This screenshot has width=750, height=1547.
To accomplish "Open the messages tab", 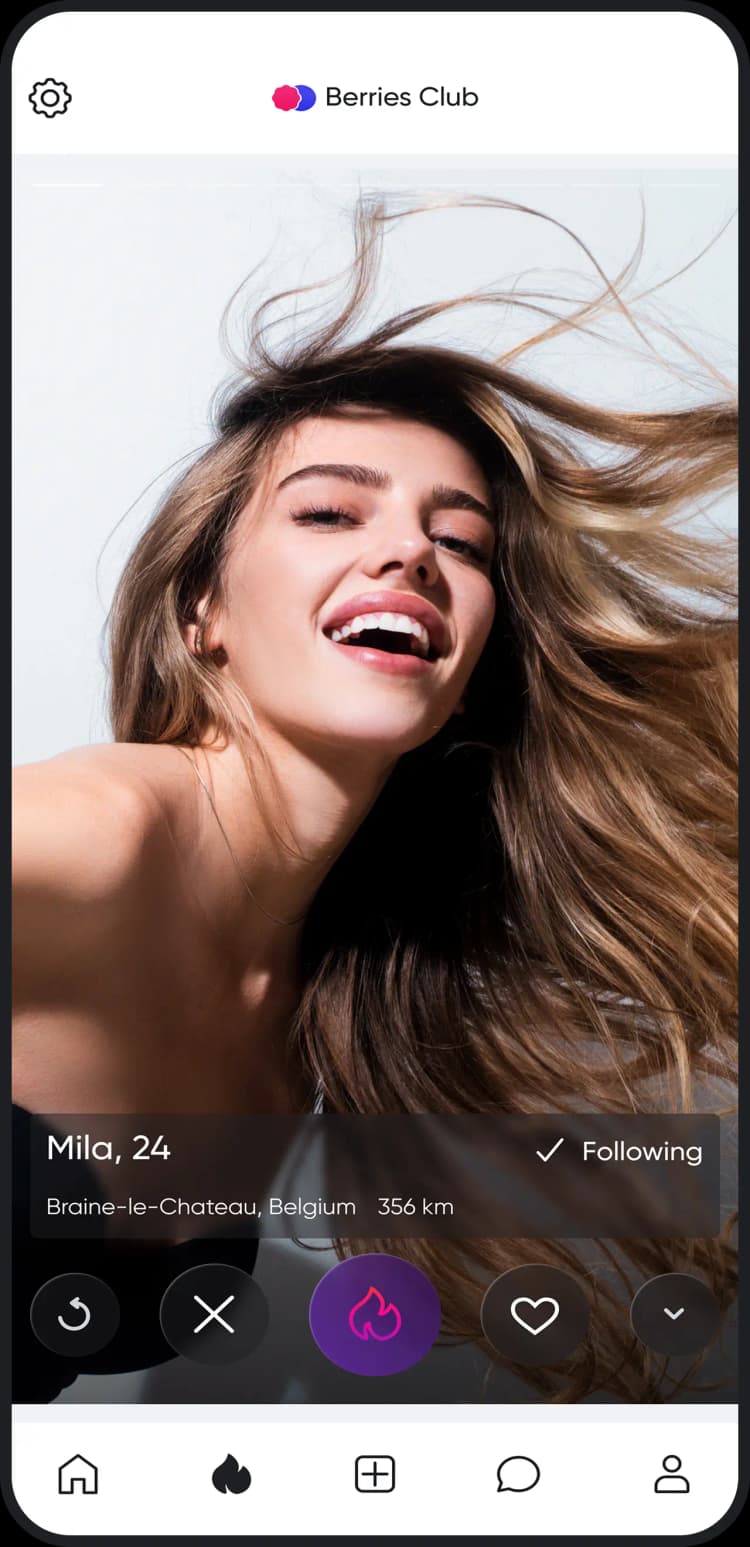I will [518, 1474].
